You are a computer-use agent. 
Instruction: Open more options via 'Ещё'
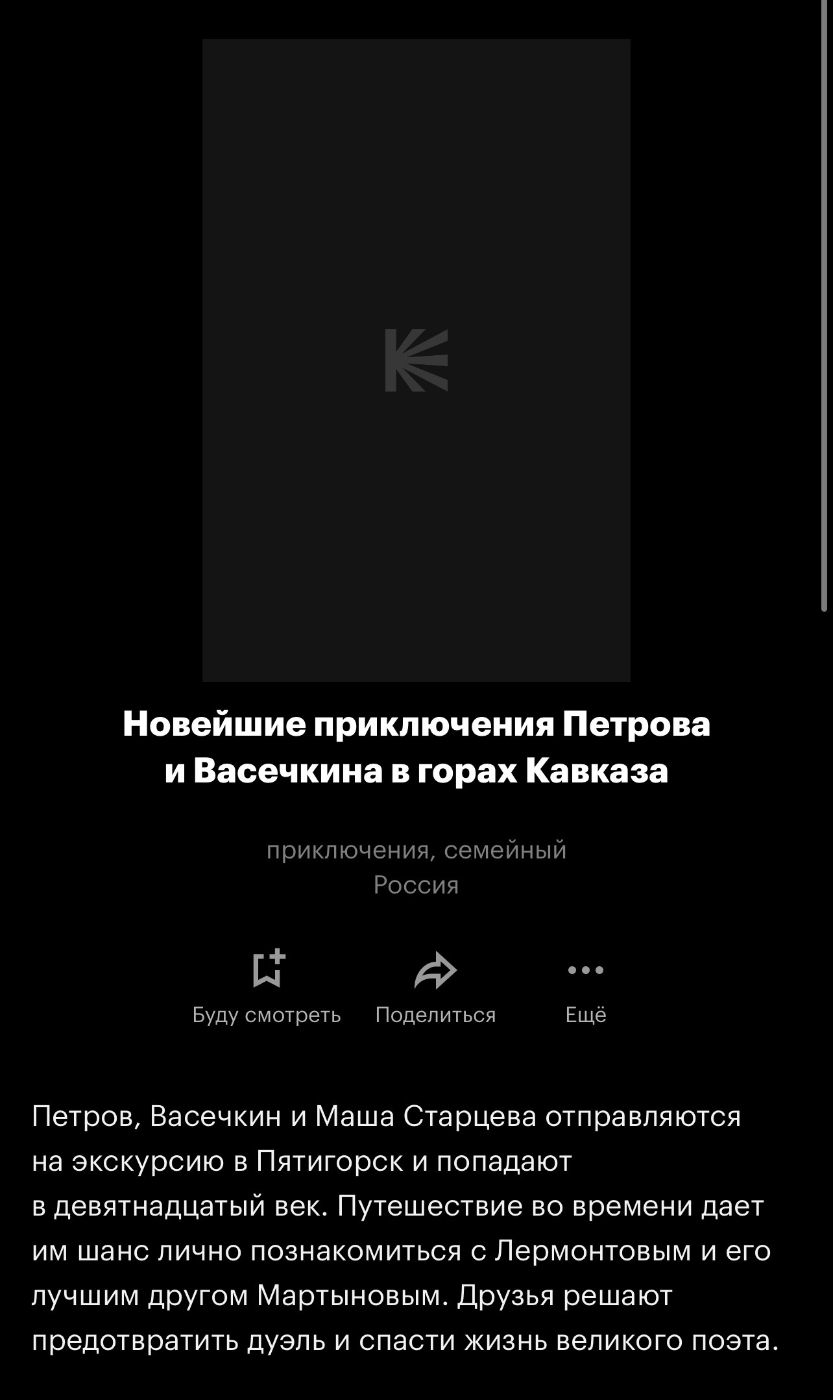pos(585,1013)
